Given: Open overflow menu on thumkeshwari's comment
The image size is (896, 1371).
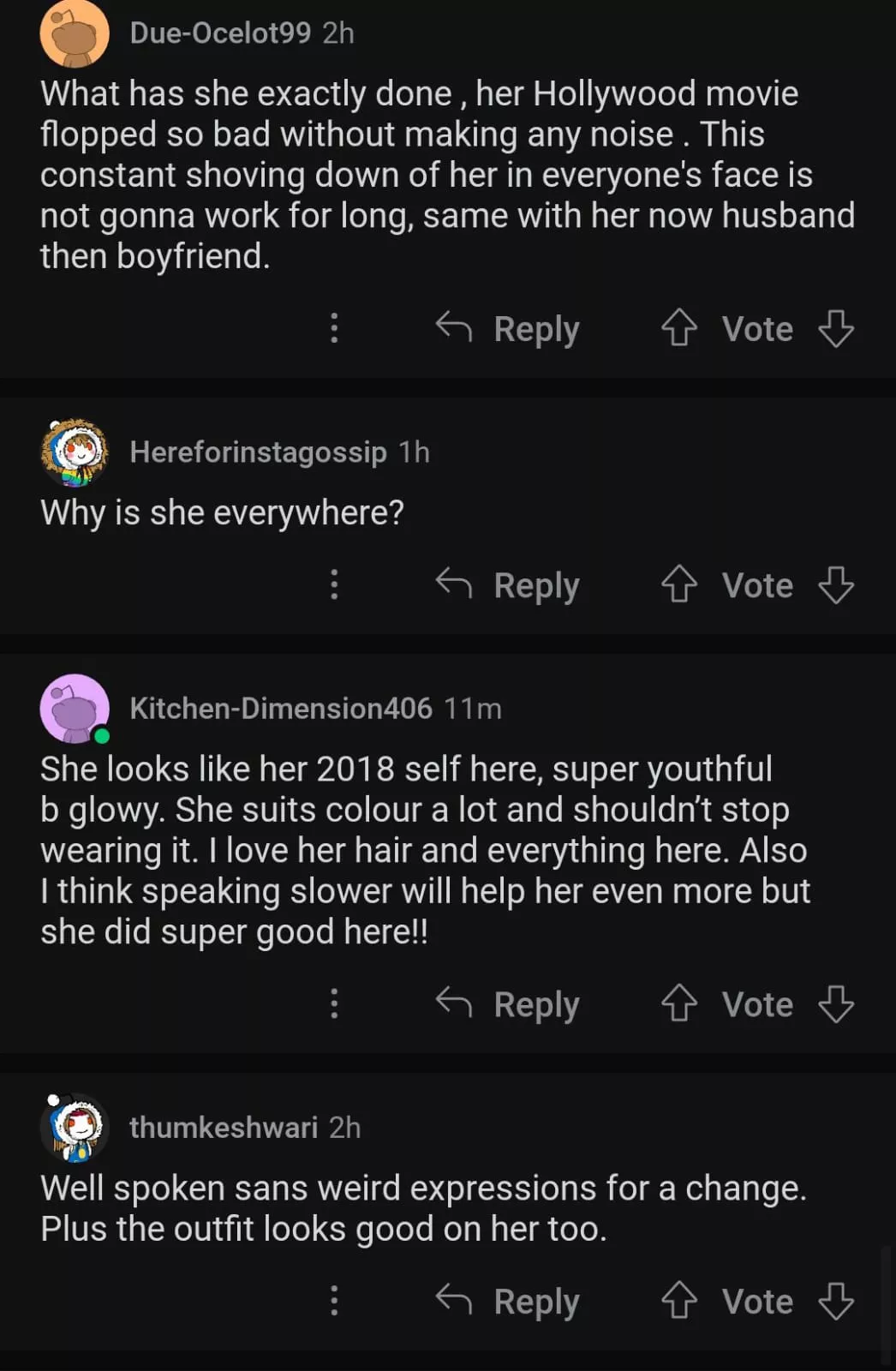Looking at the screenshot, I should (334, 1302).
